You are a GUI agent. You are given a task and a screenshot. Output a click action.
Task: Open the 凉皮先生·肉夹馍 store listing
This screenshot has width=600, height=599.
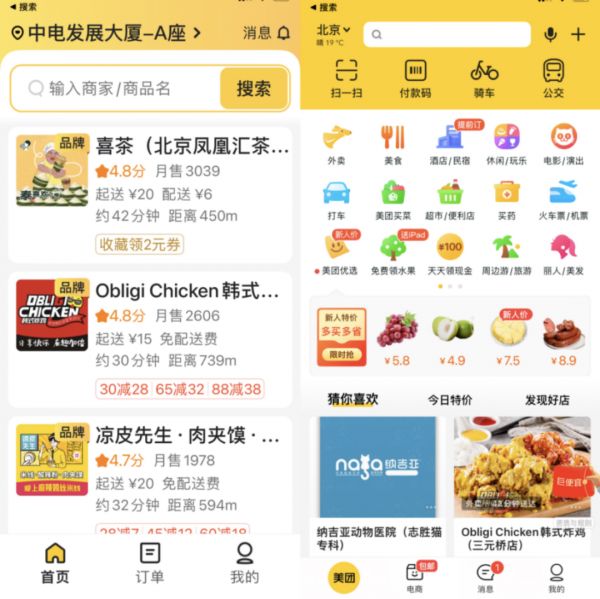(x=188, y=436)
